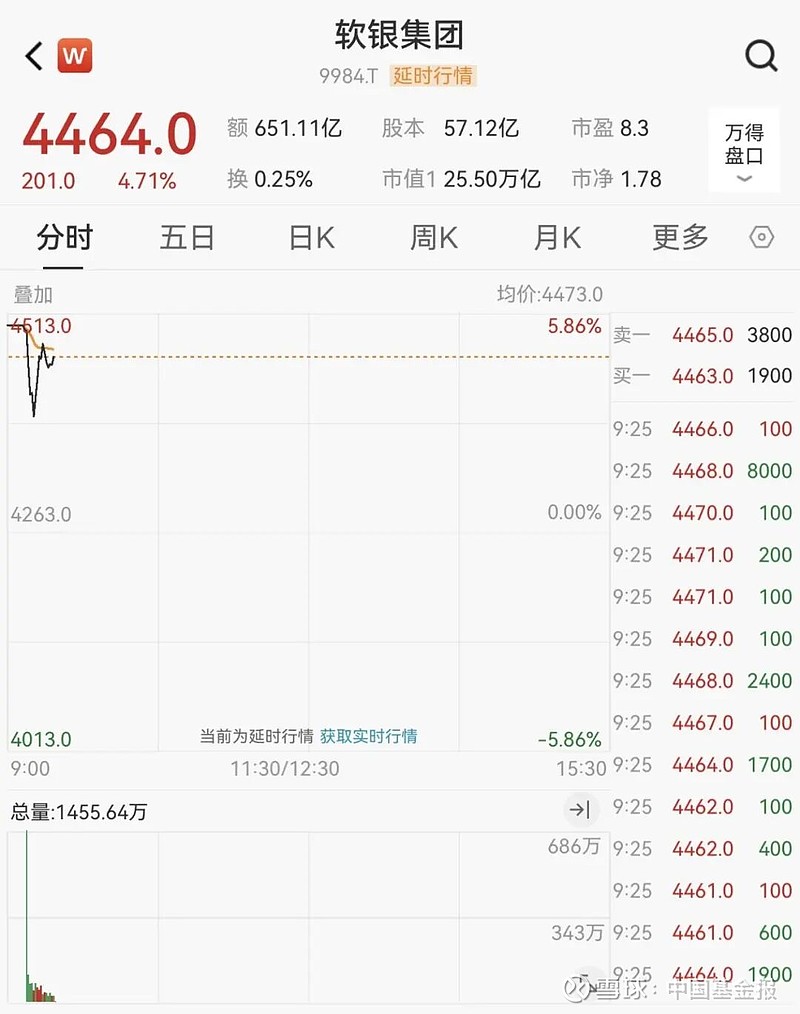
Task: Open chart indicator settings icon beside 更多
Action: click(761, 237)
